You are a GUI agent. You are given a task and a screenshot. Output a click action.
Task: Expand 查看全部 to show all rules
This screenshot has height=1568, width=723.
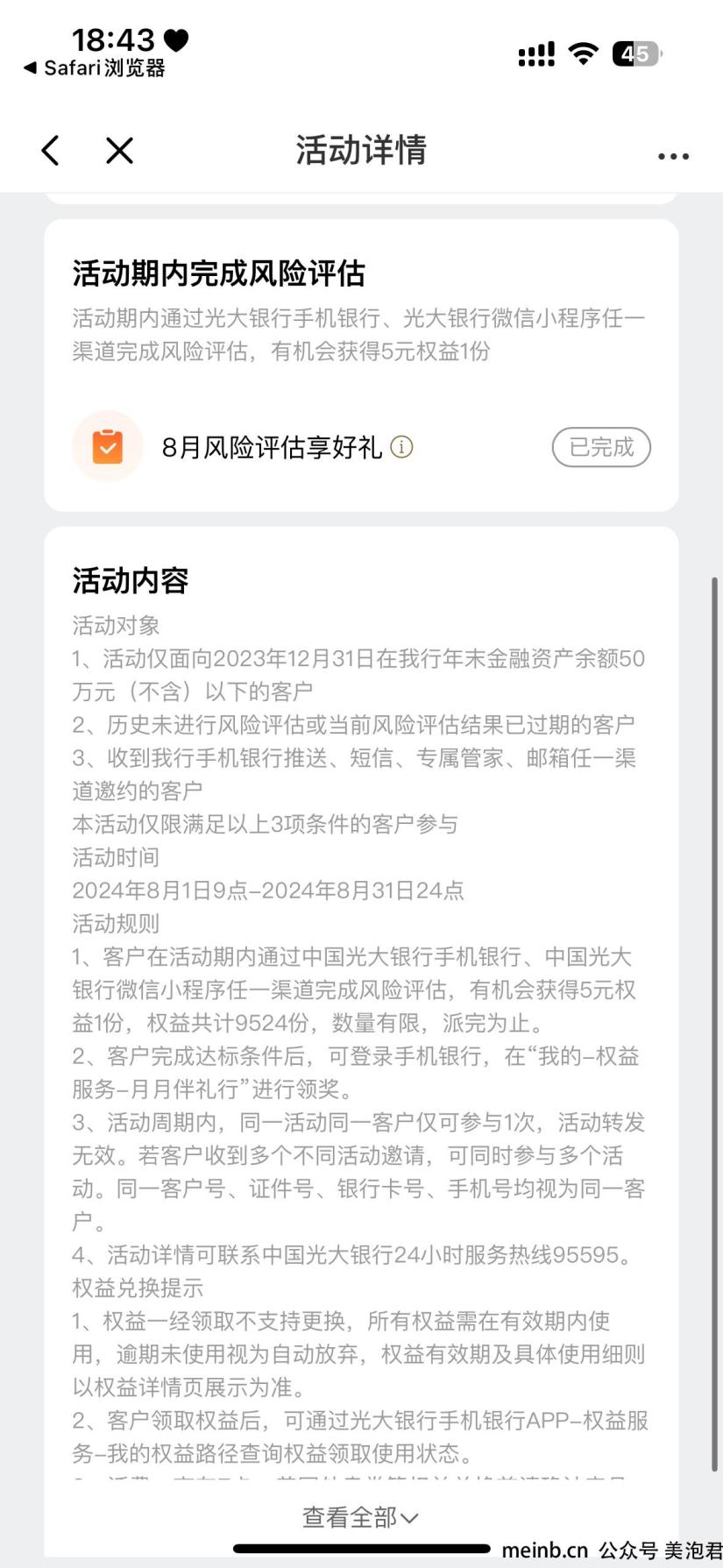click(x=360, y=1516)
